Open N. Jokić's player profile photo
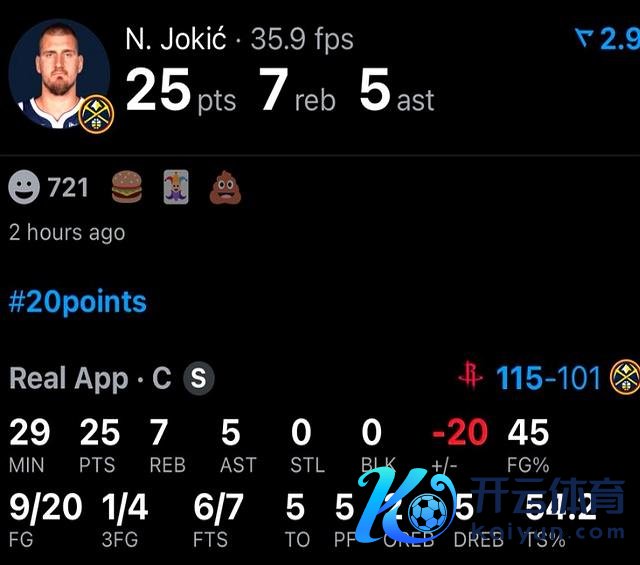Screen dimensions: 640x565 (58, 73)
